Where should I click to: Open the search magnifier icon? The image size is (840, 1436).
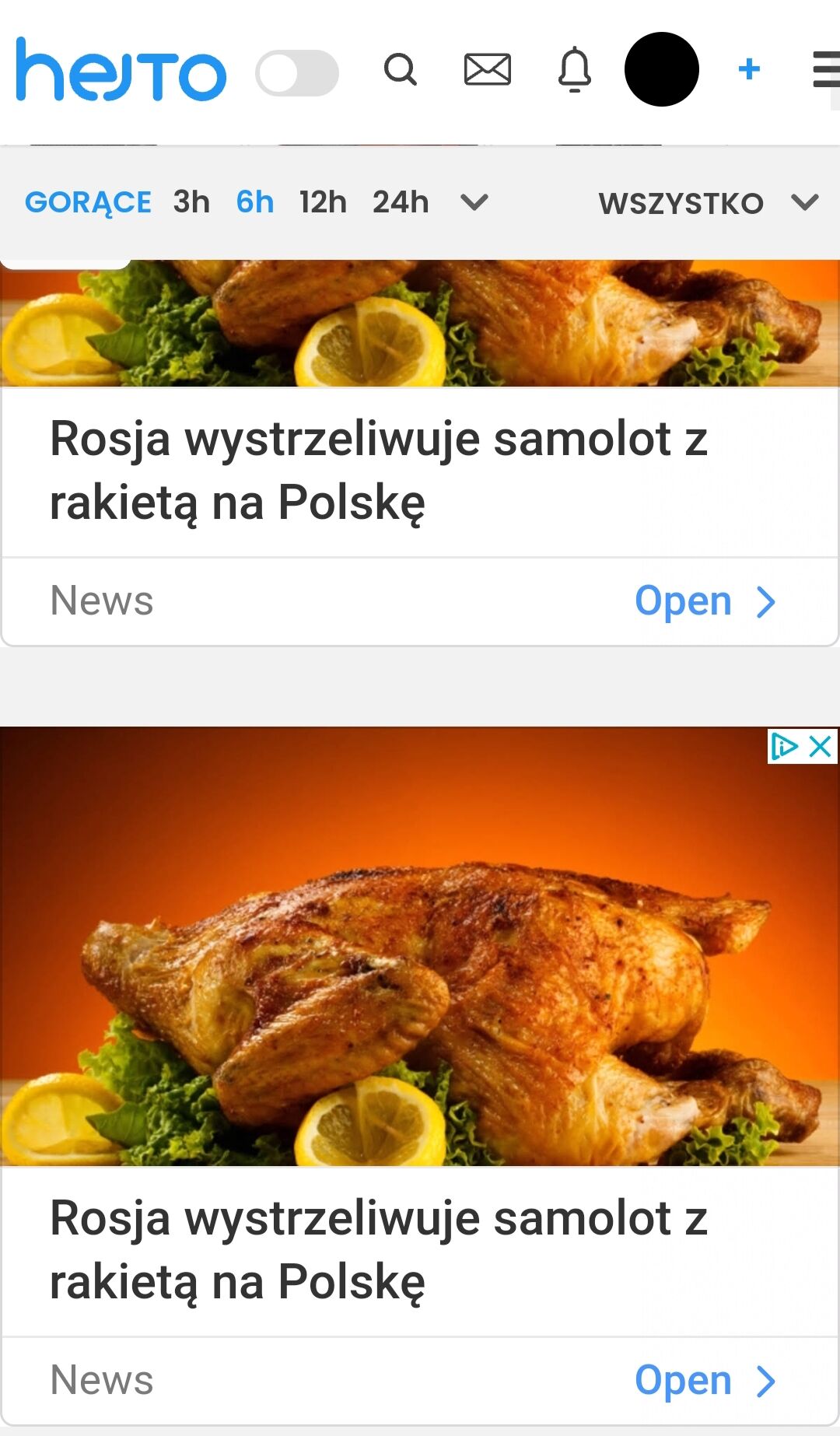(401, 70)
